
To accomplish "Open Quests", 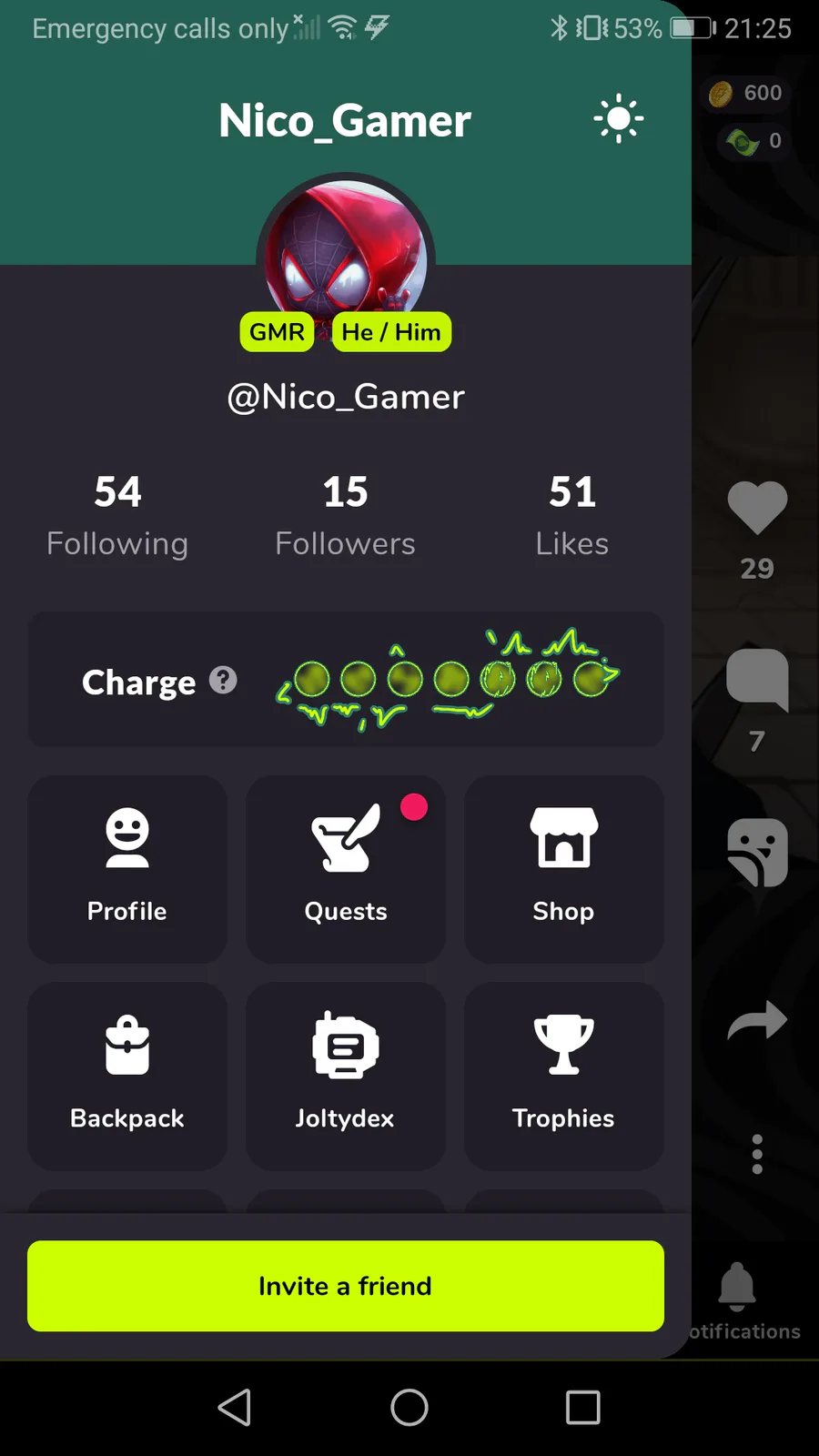I will pyautogui.click(x=346, y=868).
